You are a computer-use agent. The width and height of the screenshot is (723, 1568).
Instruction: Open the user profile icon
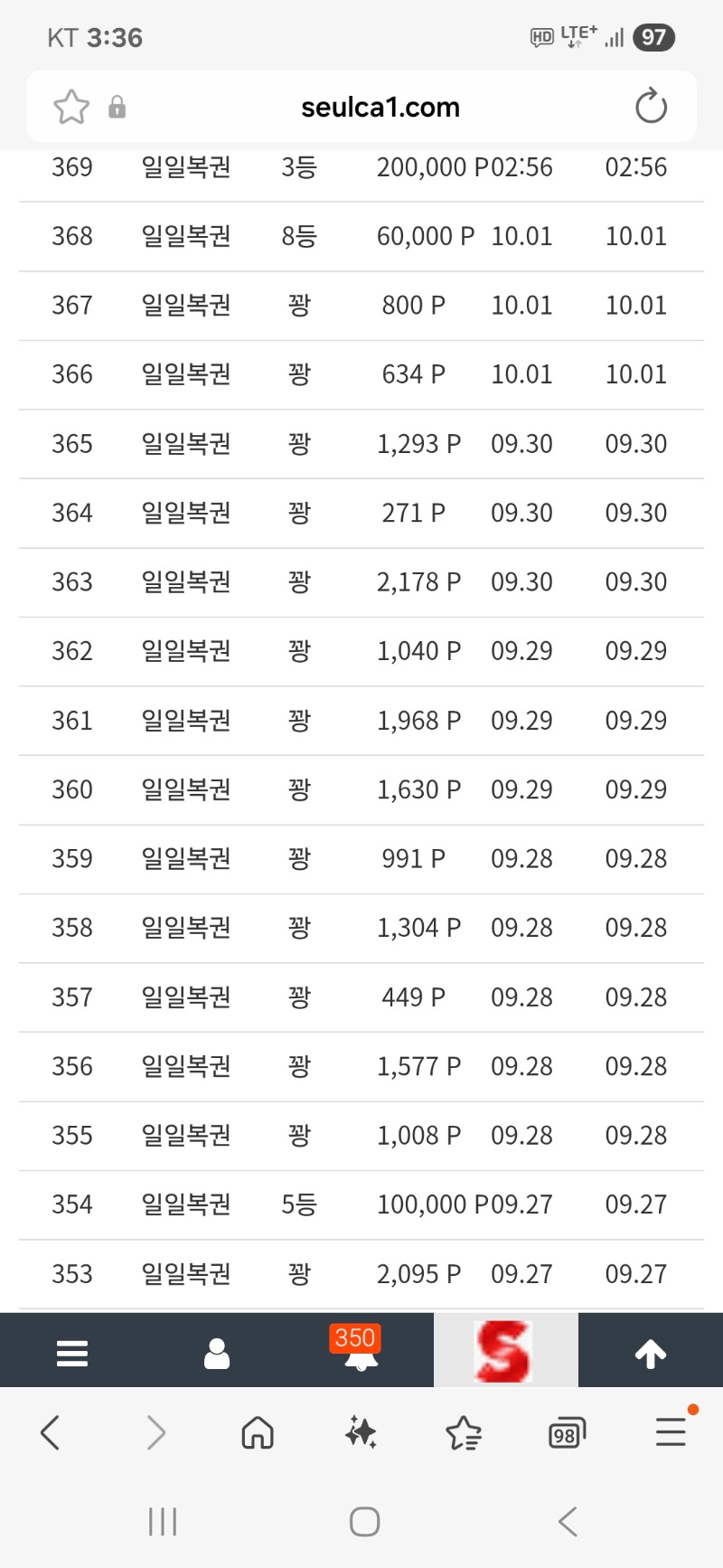tap(217, 1353)
